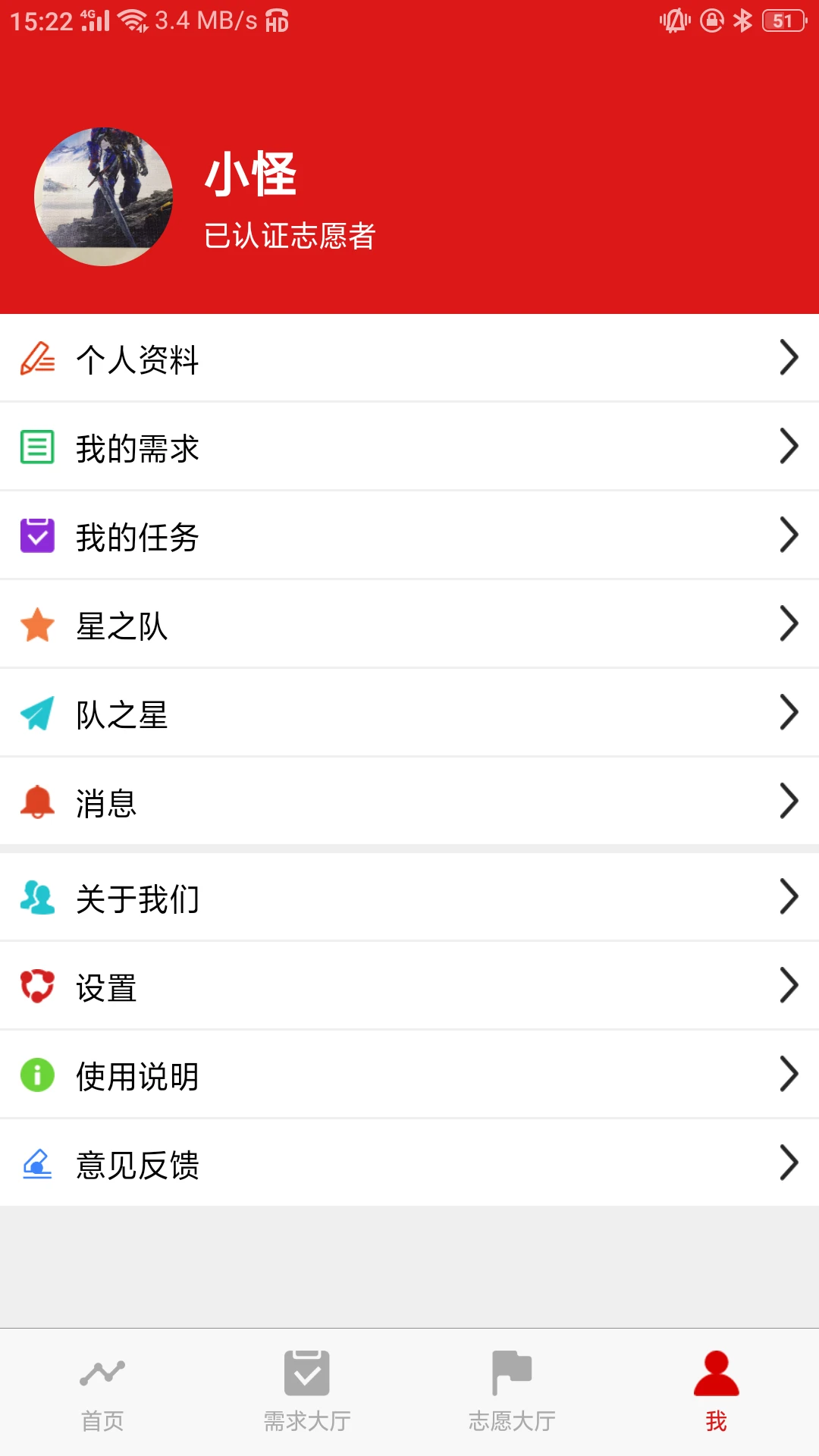Viewport: 819px width, 1456px height.
Task: Select the blue 意见反馈 feedback icon
Action: (37, 1163)
